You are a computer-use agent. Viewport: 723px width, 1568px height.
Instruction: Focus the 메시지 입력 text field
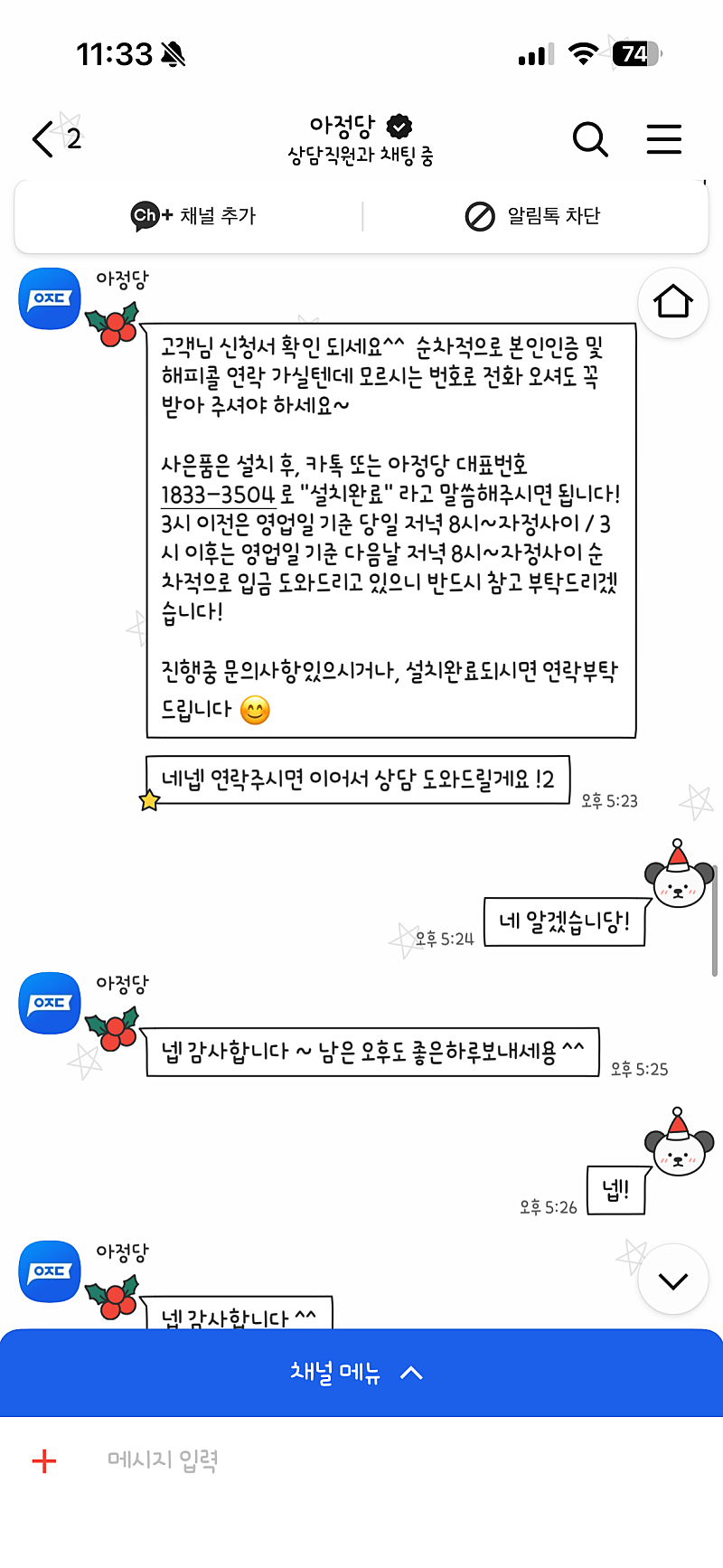pyautogui.click(x=361, y=1459)
